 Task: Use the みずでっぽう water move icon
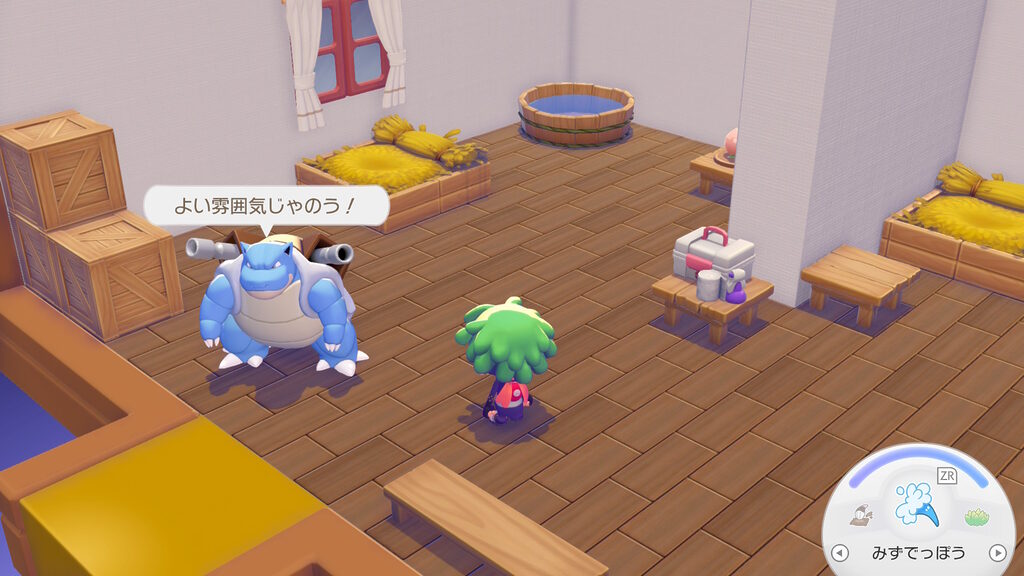pyautogui.click(x=915, y=503)
